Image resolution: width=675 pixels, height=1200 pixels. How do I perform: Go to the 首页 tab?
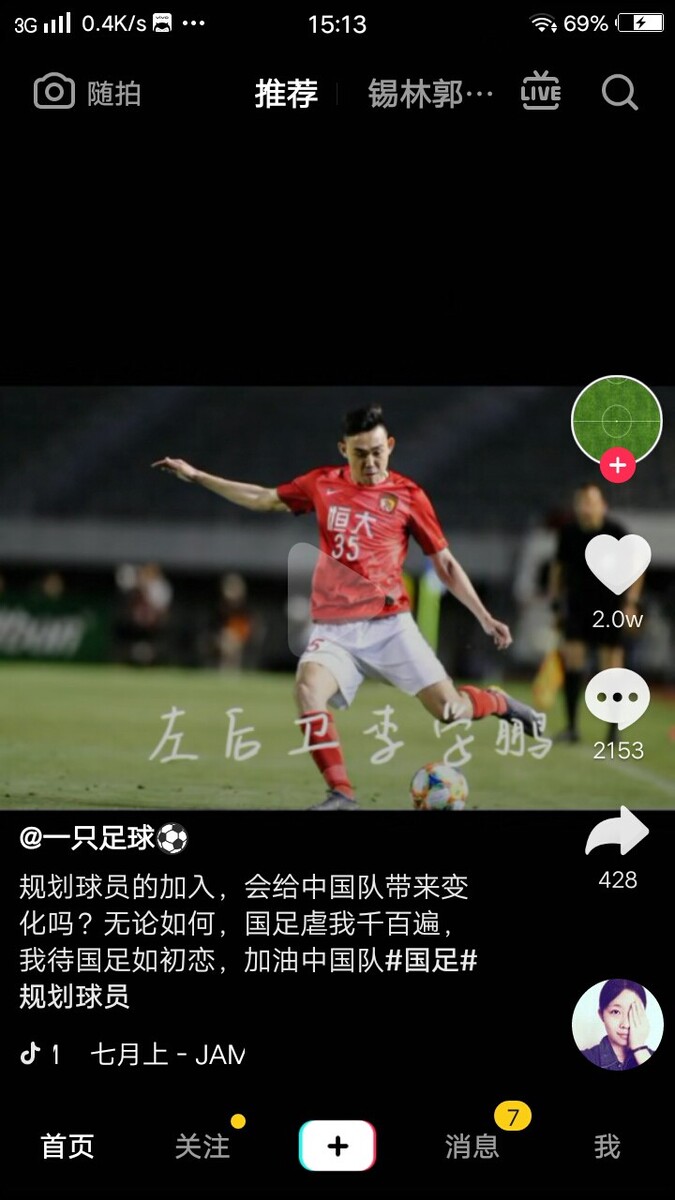(67, 1146)
